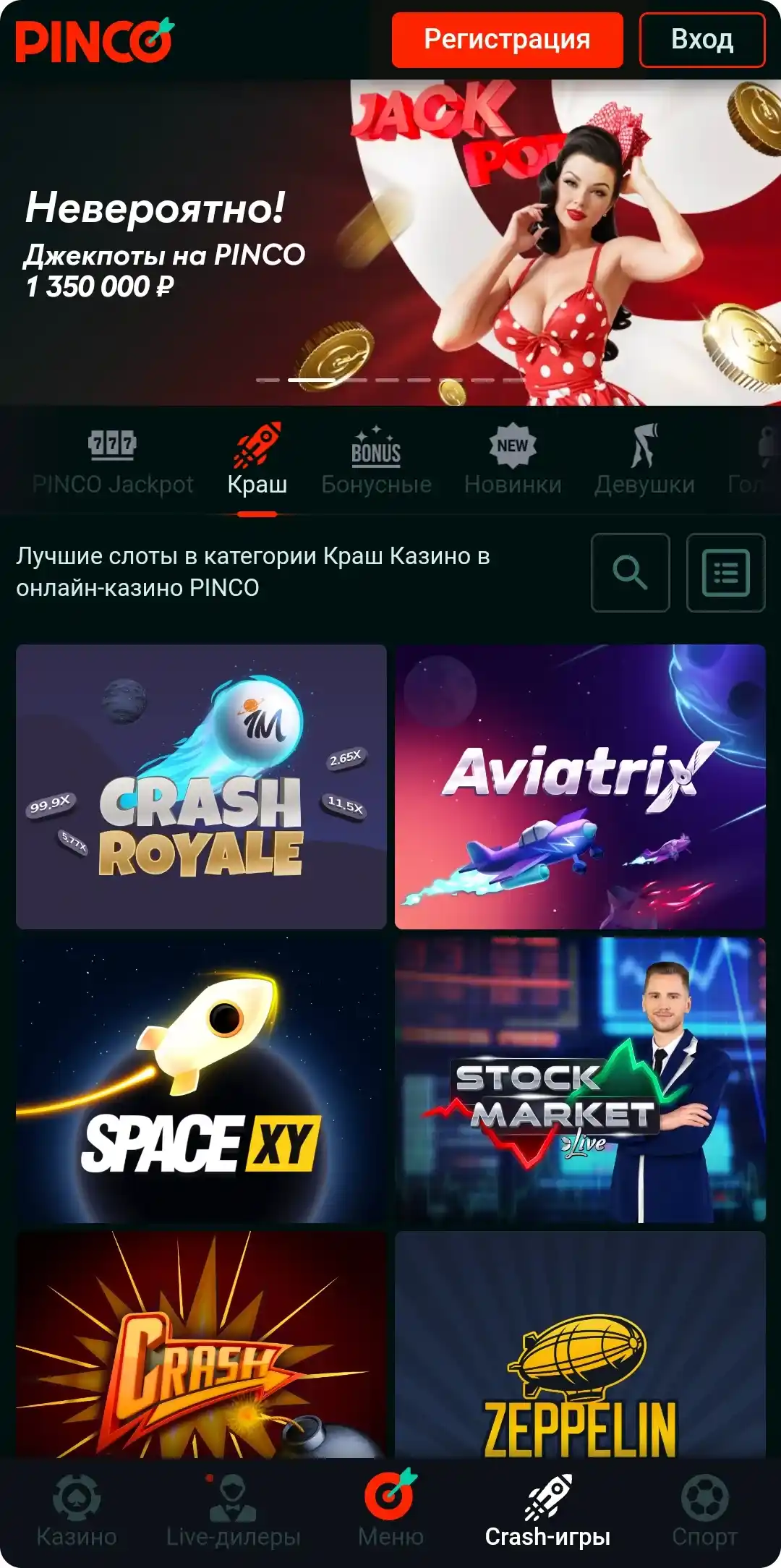Open the PINCO Jackpot slots category icon
The width and height of the screenshot is (781, 1568).
click(112, 445)
